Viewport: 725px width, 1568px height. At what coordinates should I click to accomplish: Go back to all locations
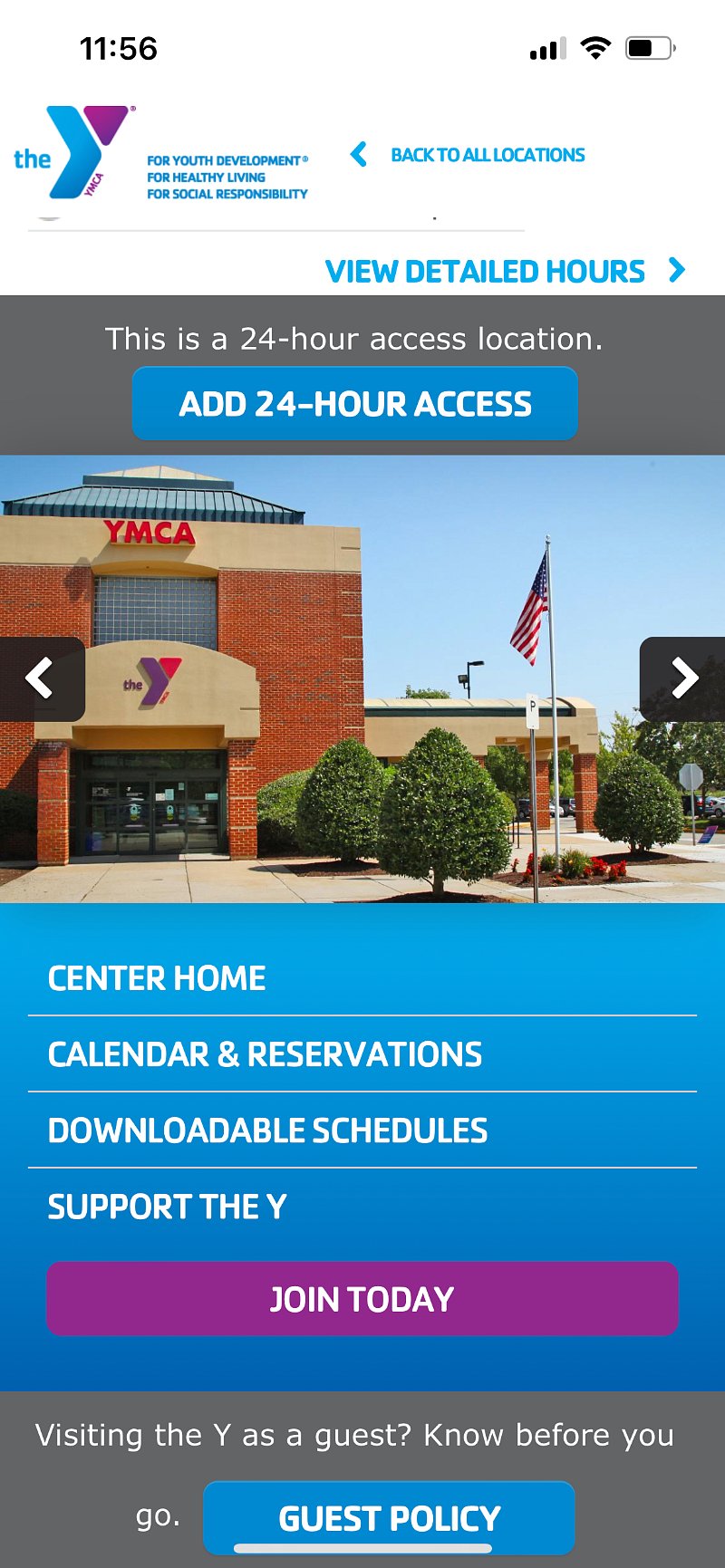[x=469, y=155]
